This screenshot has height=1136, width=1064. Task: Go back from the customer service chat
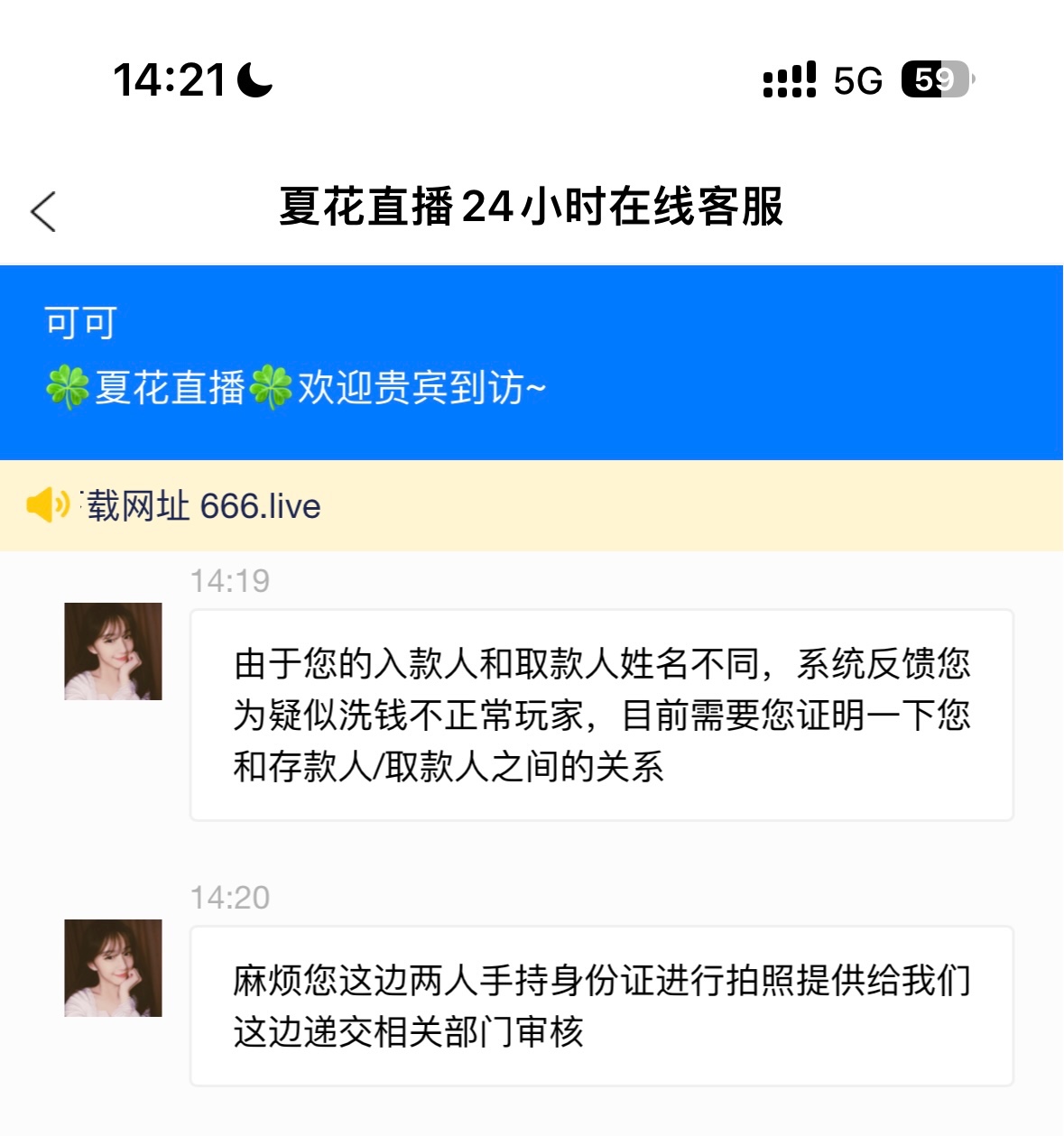tap(43, 211)
